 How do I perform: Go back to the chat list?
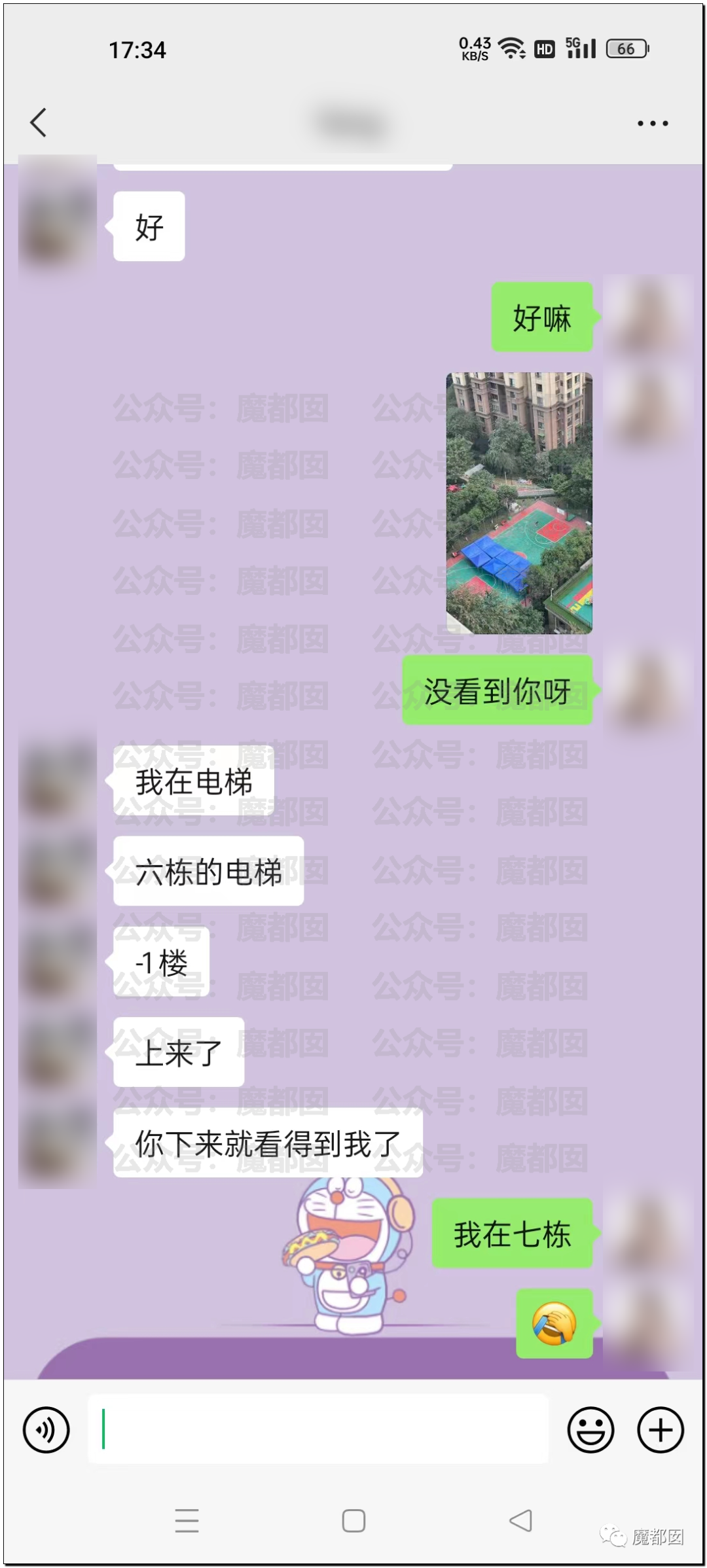click(x=39, y=122)
